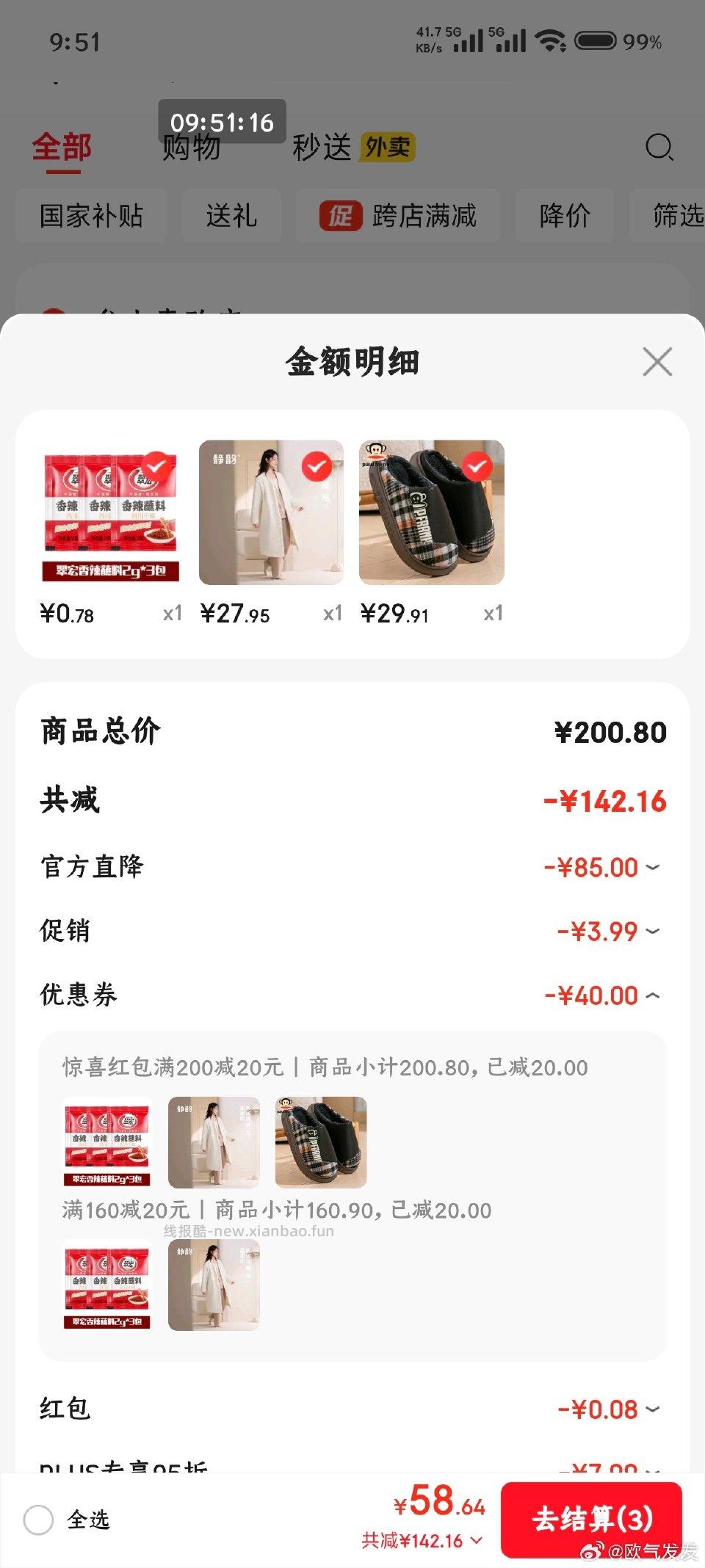Screen dimensions: 705x1568
Task: Collapse the 优惠券 coupon section
Action: [x=652, y=996]
